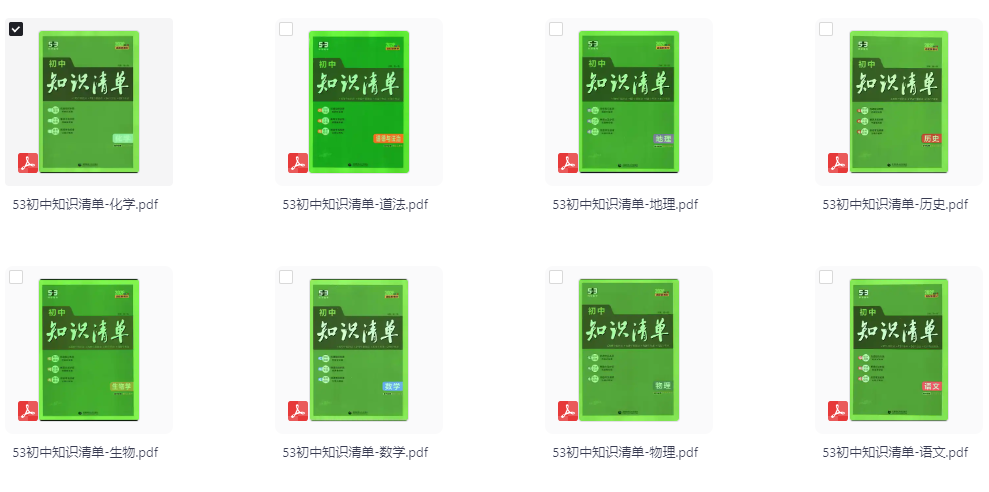Image resolution: width=989 pixels, height=492 pixels.
Task: Open 53初中知识清单-化学.pdf file
Action: pos(89,102)
